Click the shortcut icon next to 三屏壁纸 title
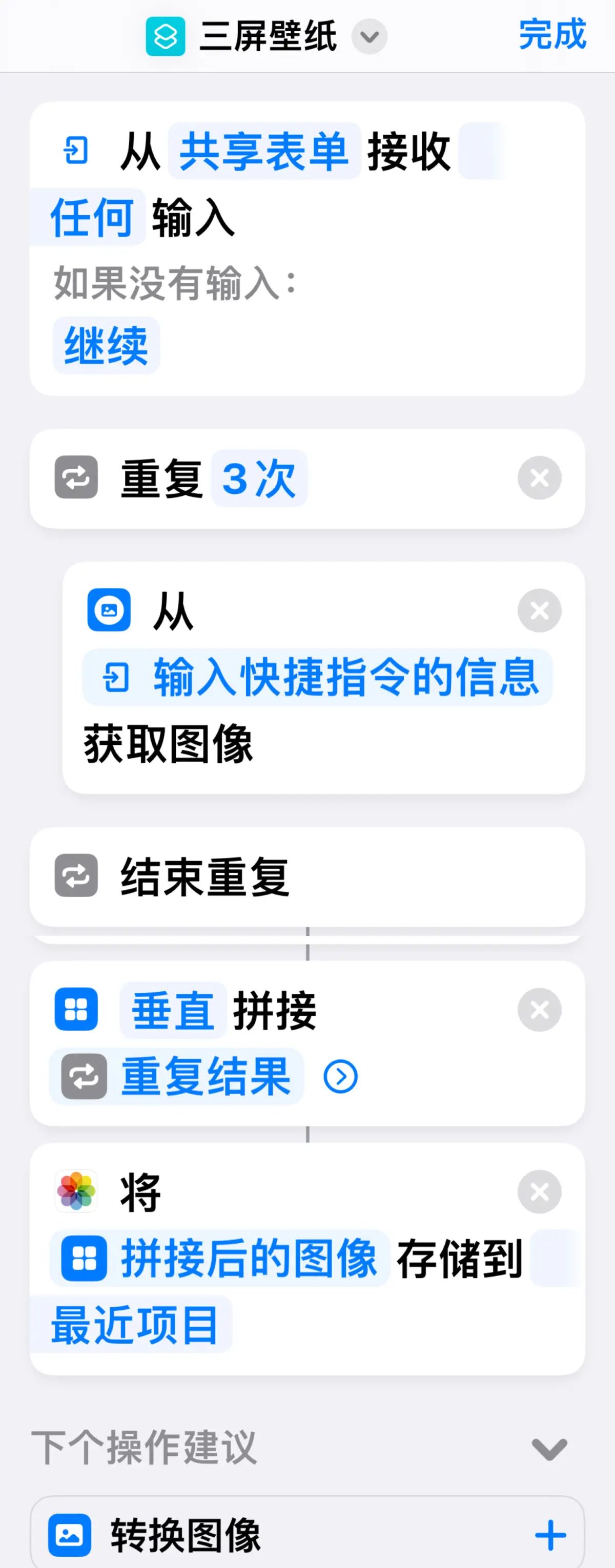The height and width of the screenshot is (1568, 615). pos(165,35)
